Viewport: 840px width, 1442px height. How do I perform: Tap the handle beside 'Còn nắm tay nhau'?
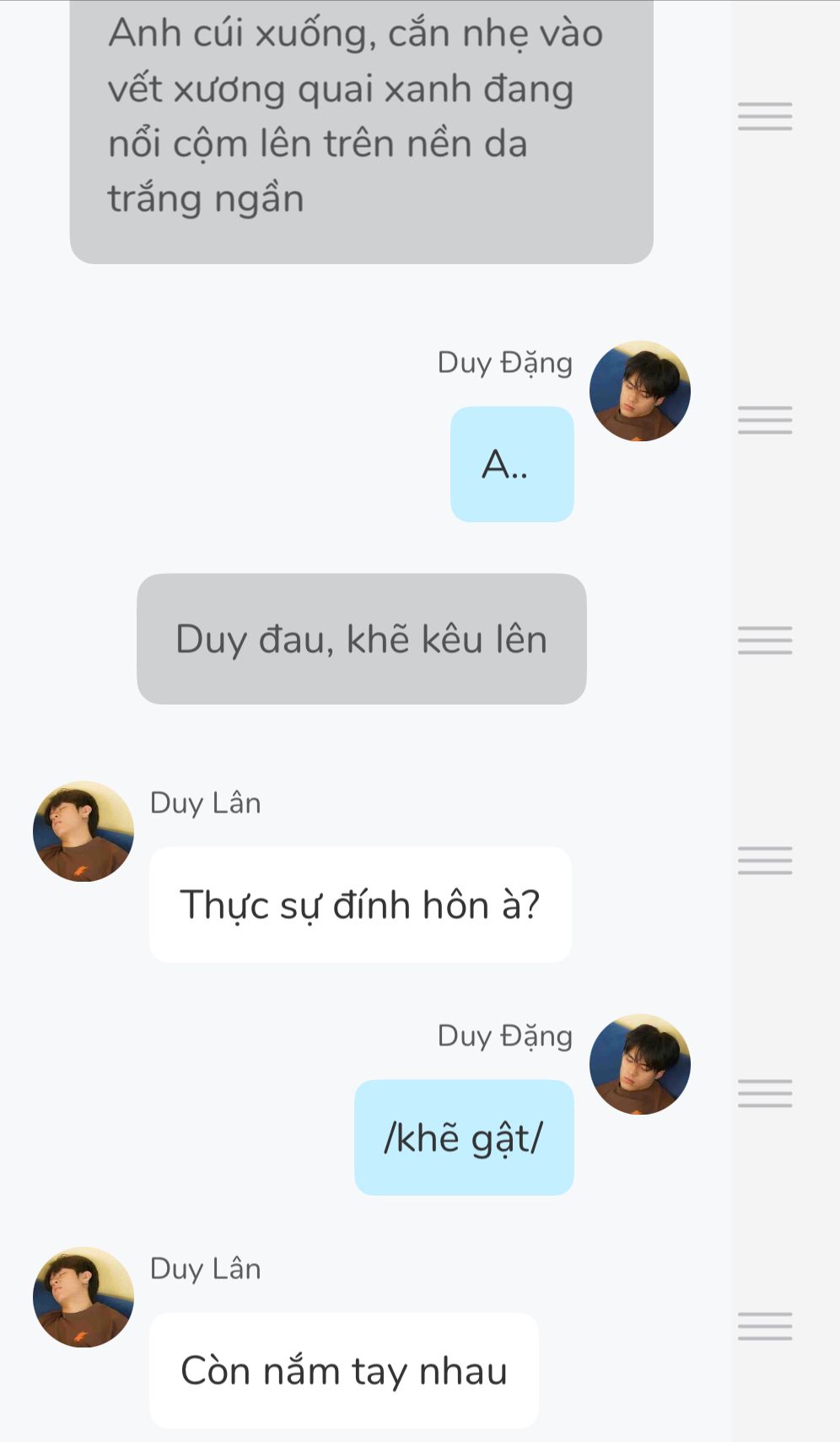click(765, 1326)
